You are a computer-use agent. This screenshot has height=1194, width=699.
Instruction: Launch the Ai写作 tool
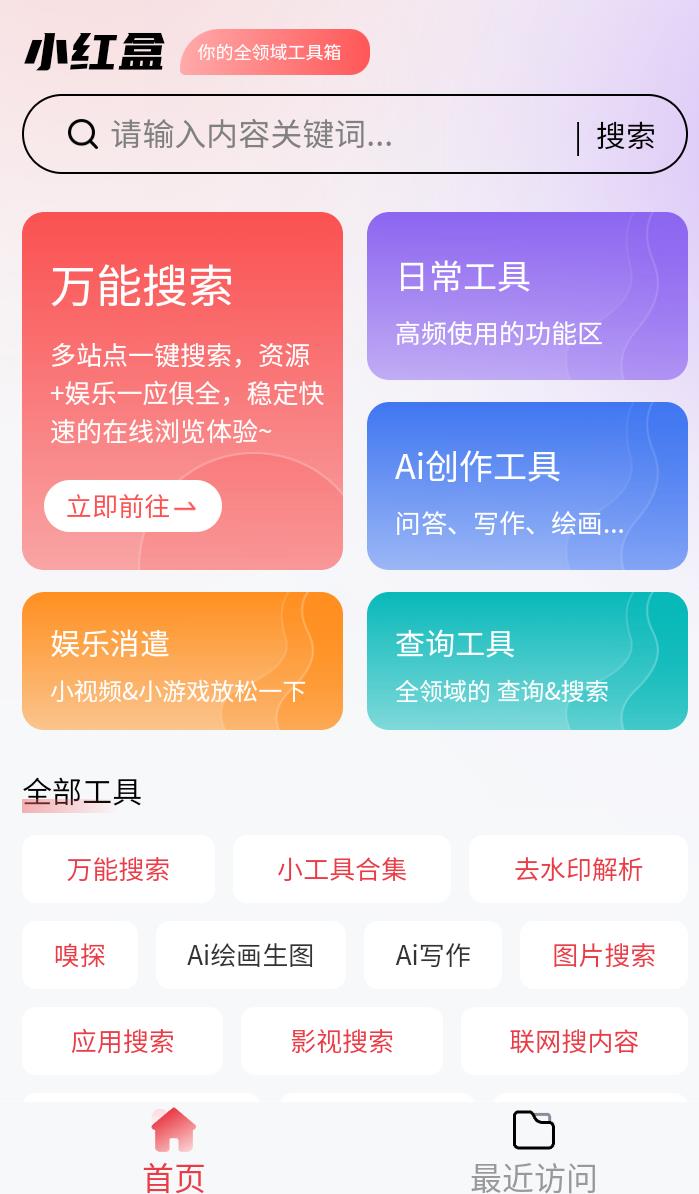click(x=433, y=955)
